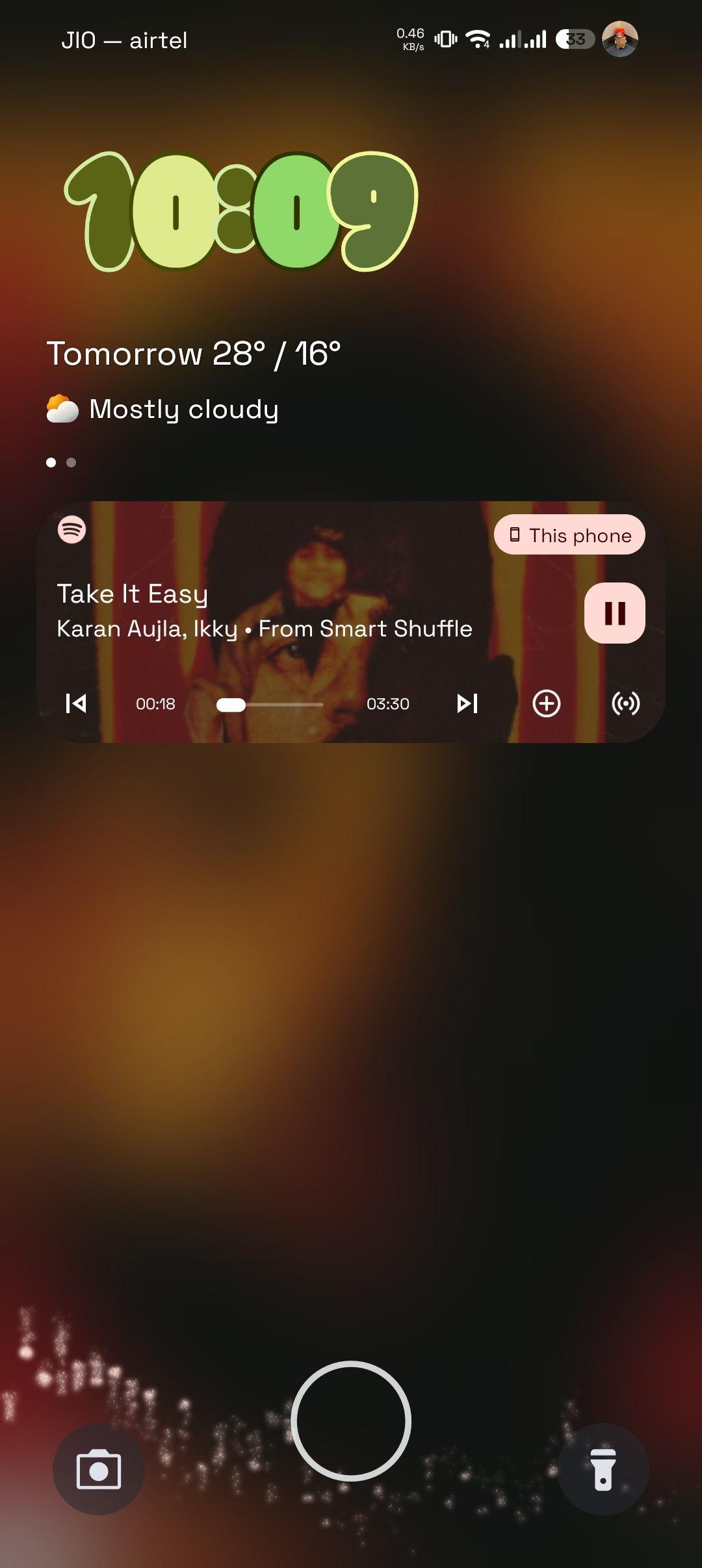Pause the song Take It Easy
702x1568 pixels.
tap(614, 613)
